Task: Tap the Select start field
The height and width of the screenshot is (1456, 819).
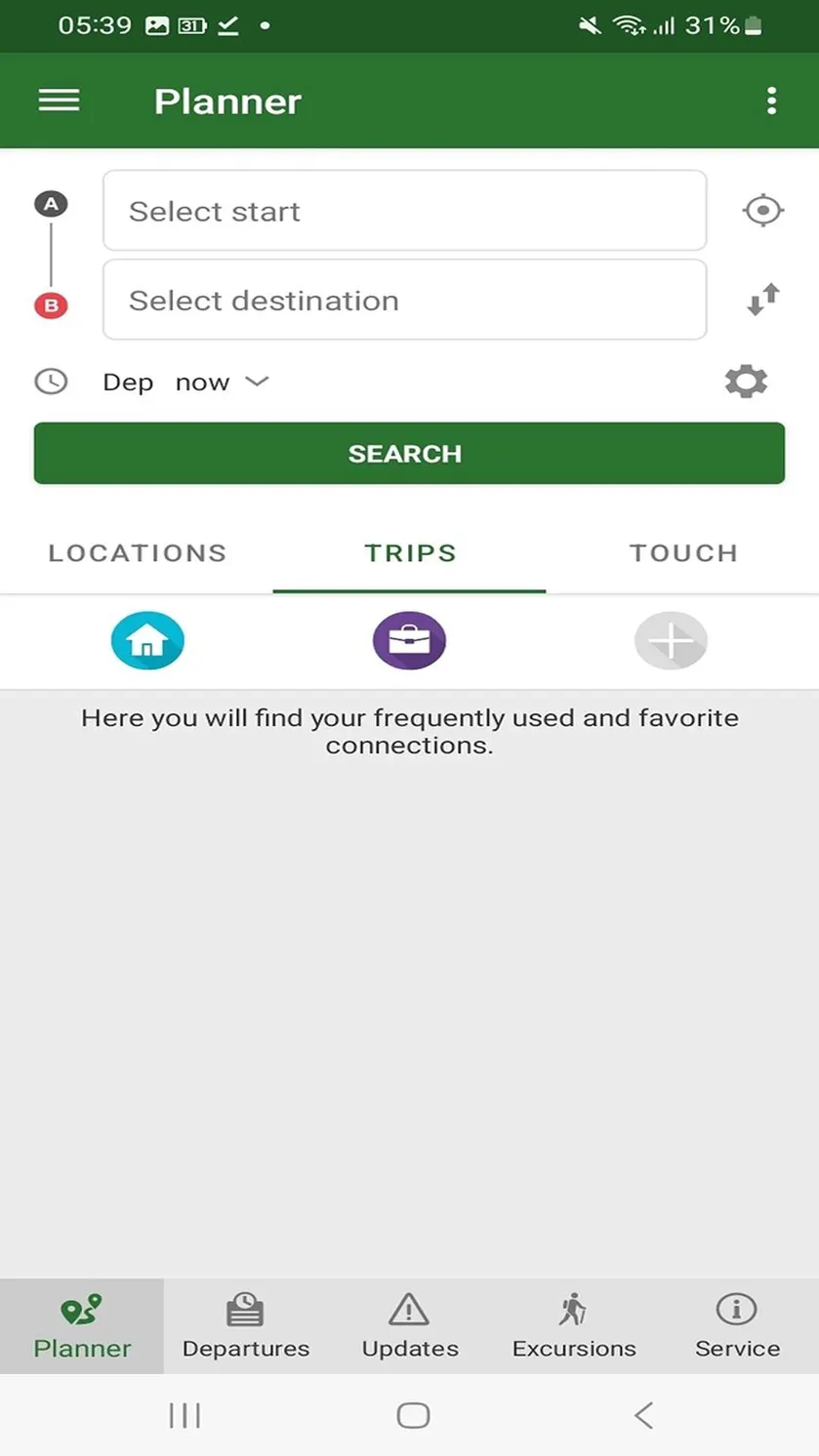Action: (404, 211)
